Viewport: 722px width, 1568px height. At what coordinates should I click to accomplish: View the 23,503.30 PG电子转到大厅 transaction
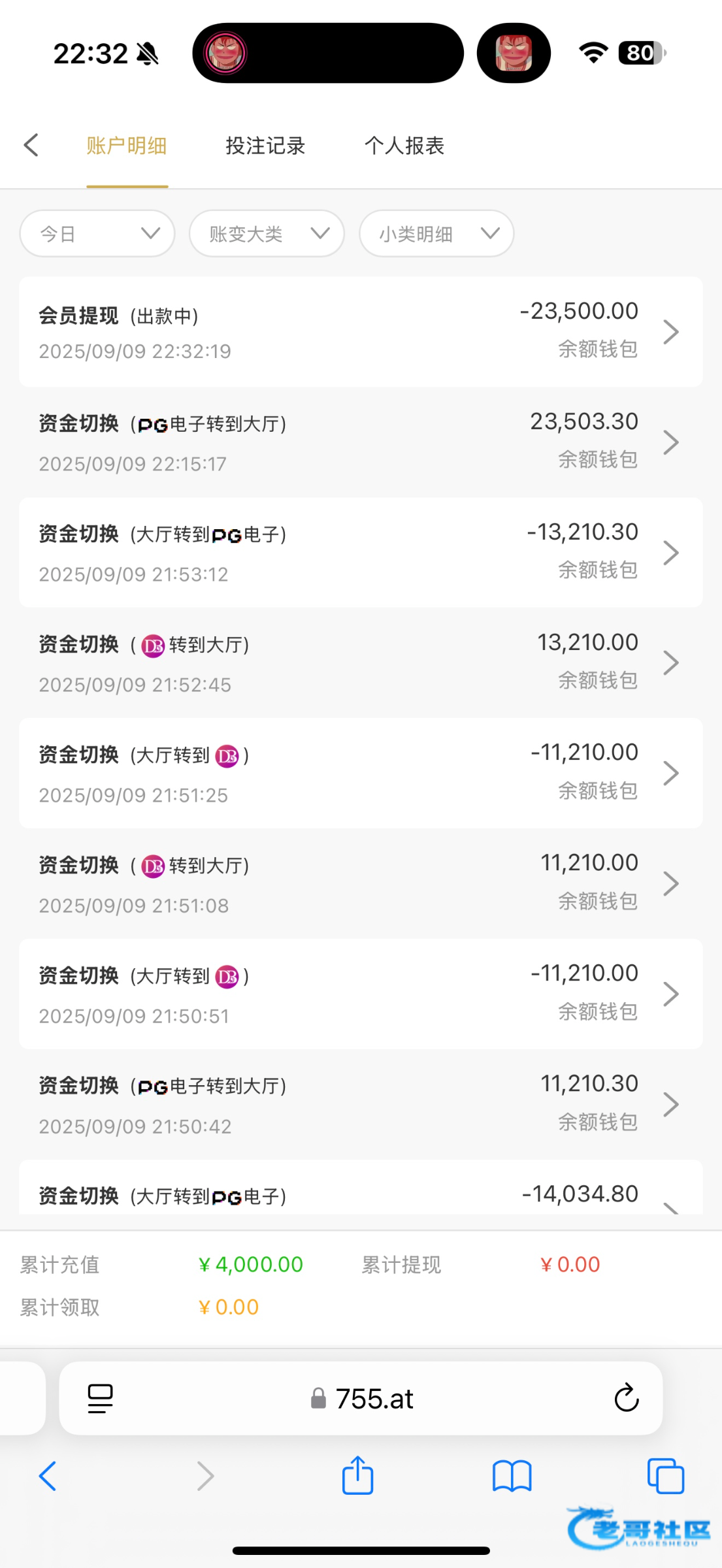pos(361,442)
